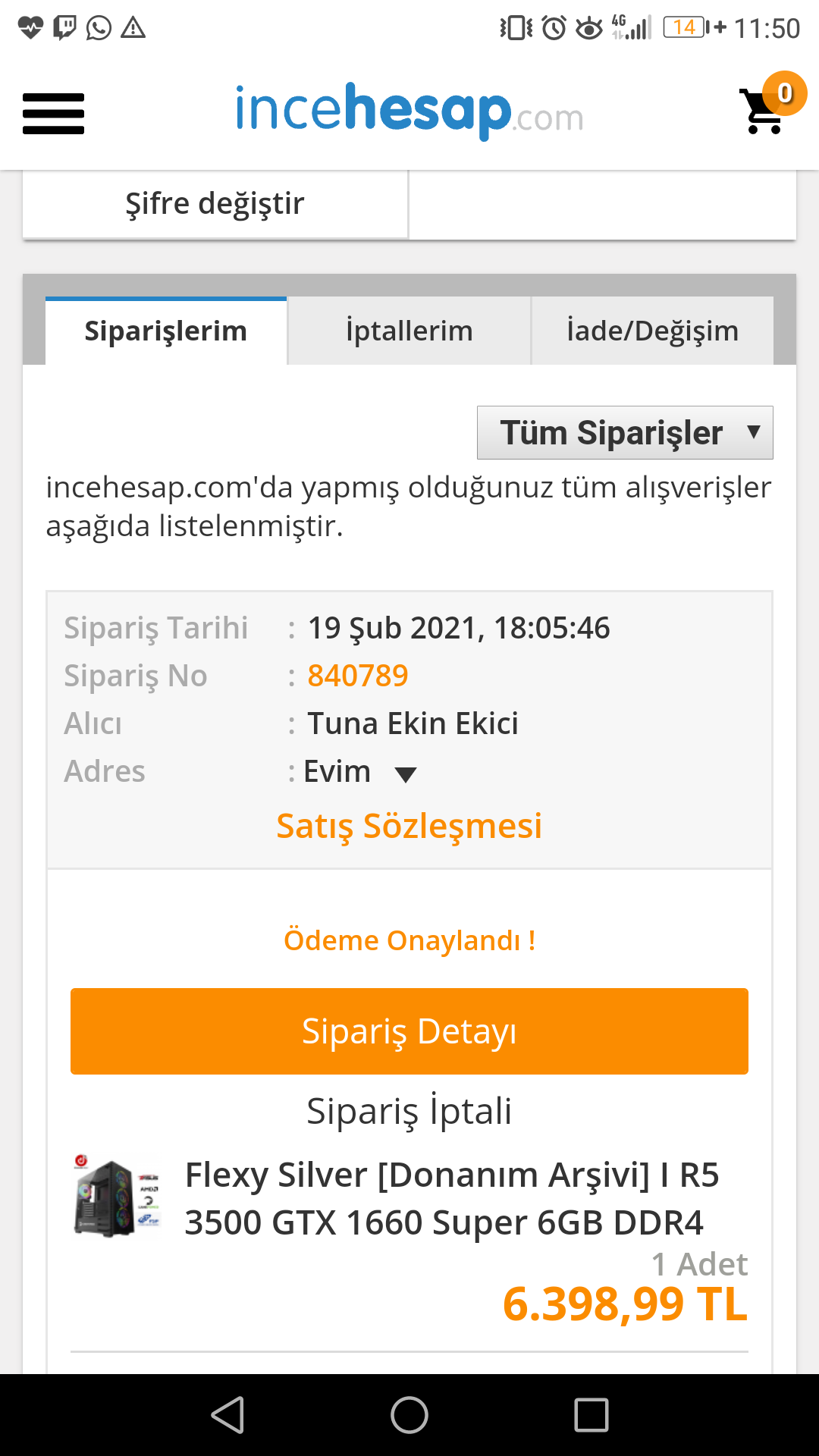Expand the Tüm Siparişler dropdown
Image resolution: width=819 pixels, height=1456 pixels.
point(625,433)
